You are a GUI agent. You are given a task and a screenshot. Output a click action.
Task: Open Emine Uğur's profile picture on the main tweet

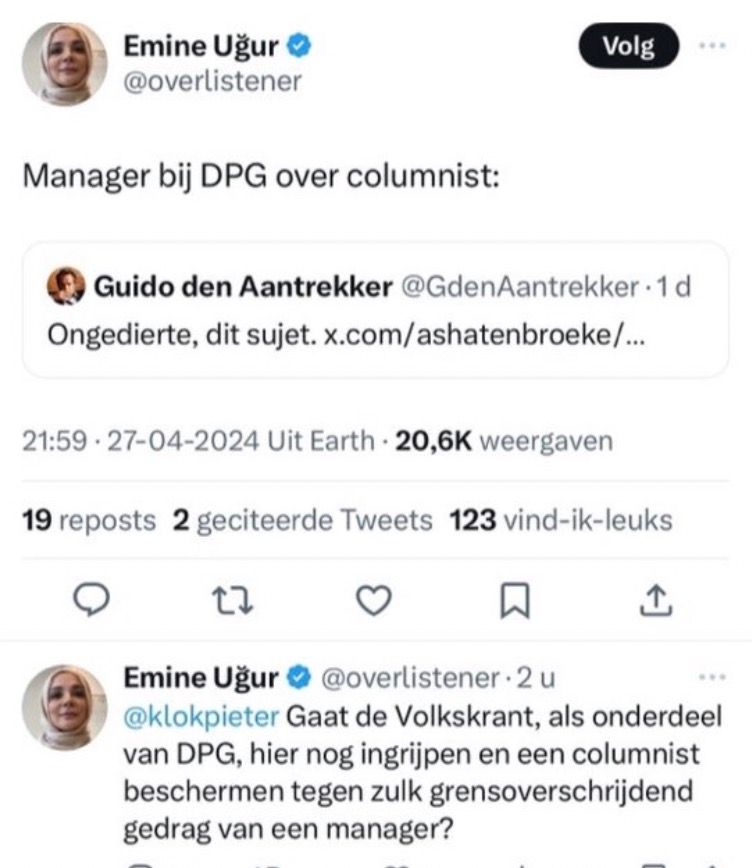64,64
